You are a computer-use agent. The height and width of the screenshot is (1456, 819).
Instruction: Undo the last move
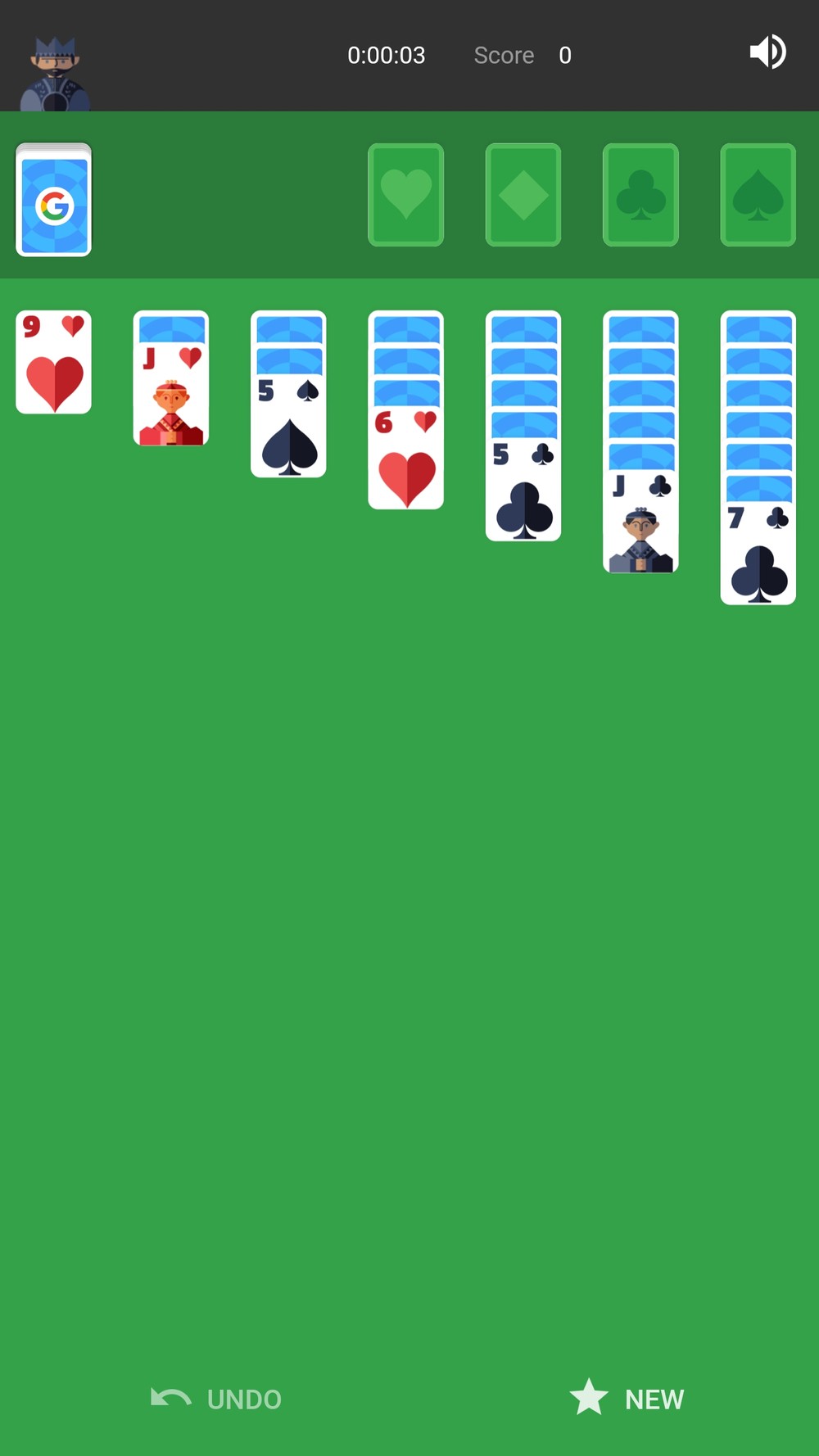(217, 1399)
